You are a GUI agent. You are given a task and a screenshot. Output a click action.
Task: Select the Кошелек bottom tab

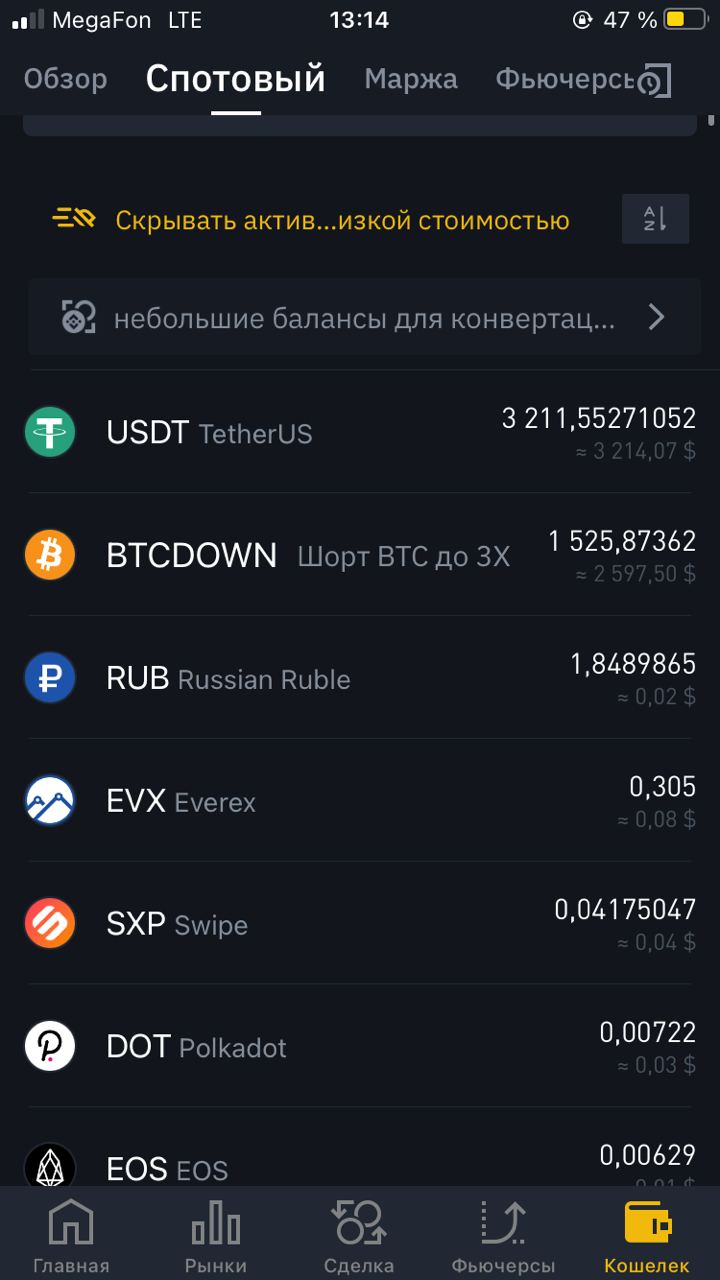647,1237
